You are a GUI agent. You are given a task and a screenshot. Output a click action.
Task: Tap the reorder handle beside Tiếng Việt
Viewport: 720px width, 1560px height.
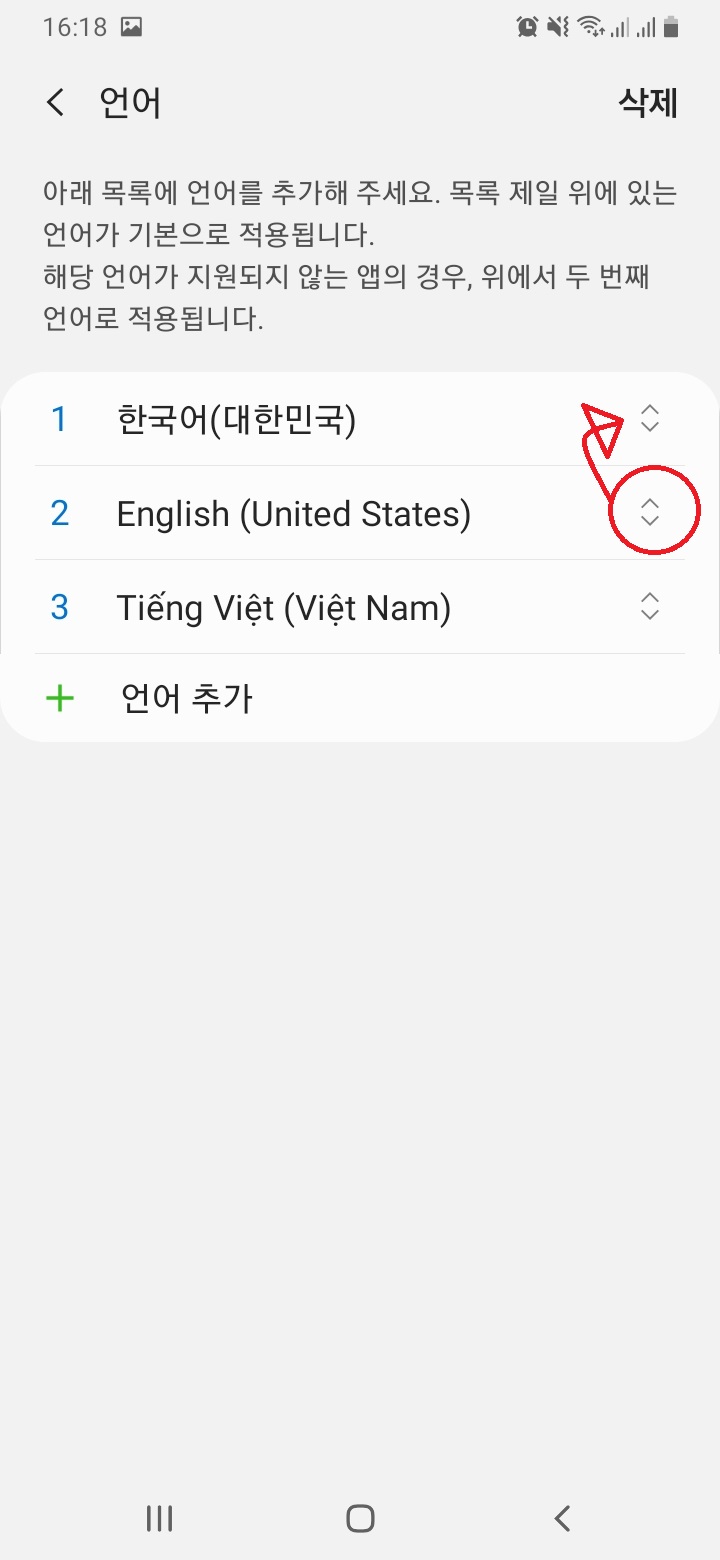coord(650,607)
